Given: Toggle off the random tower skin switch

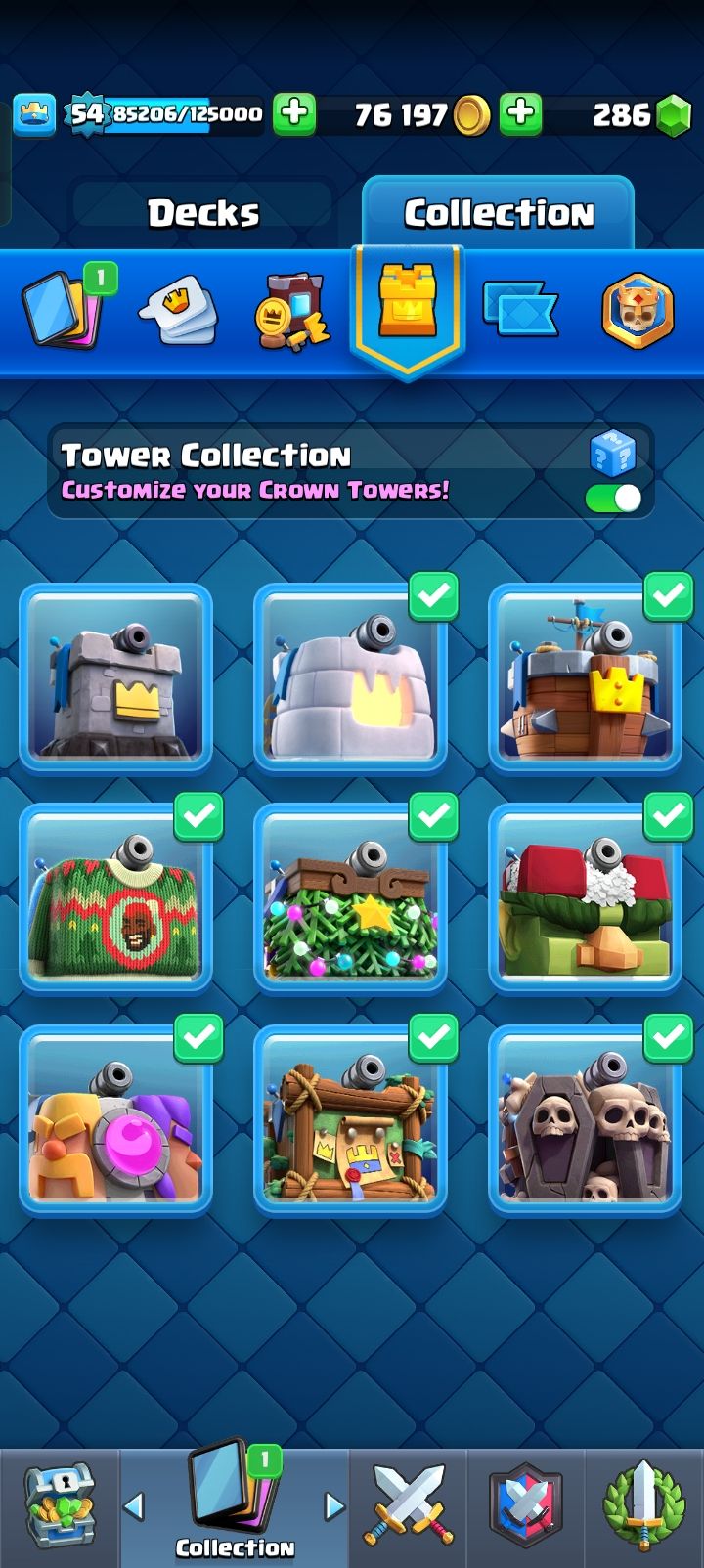Looking at the screenshot, I should (x=614, y=498).
